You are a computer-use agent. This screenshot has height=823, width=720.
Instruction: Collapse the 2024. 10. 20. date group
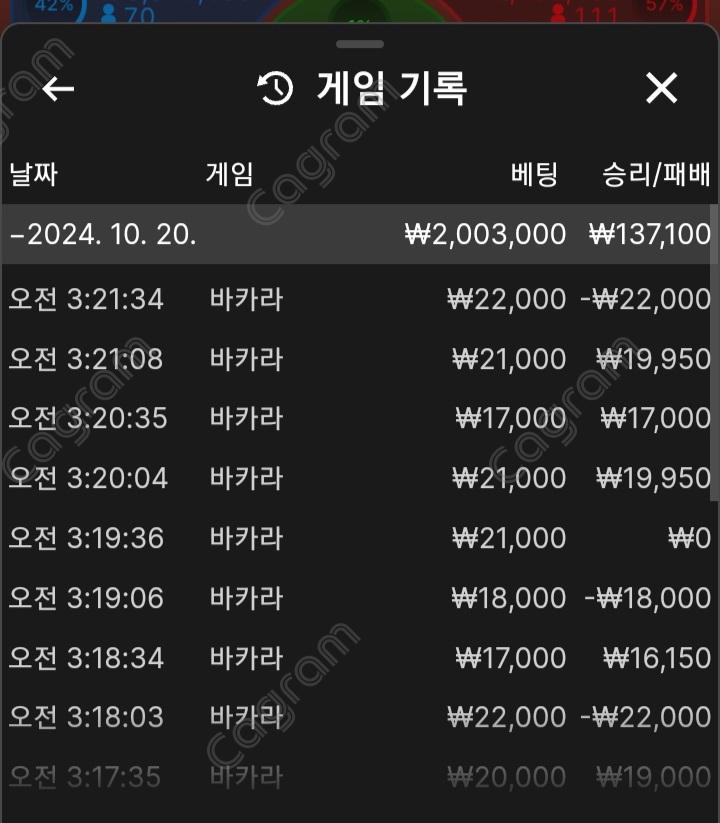point(103,235)
